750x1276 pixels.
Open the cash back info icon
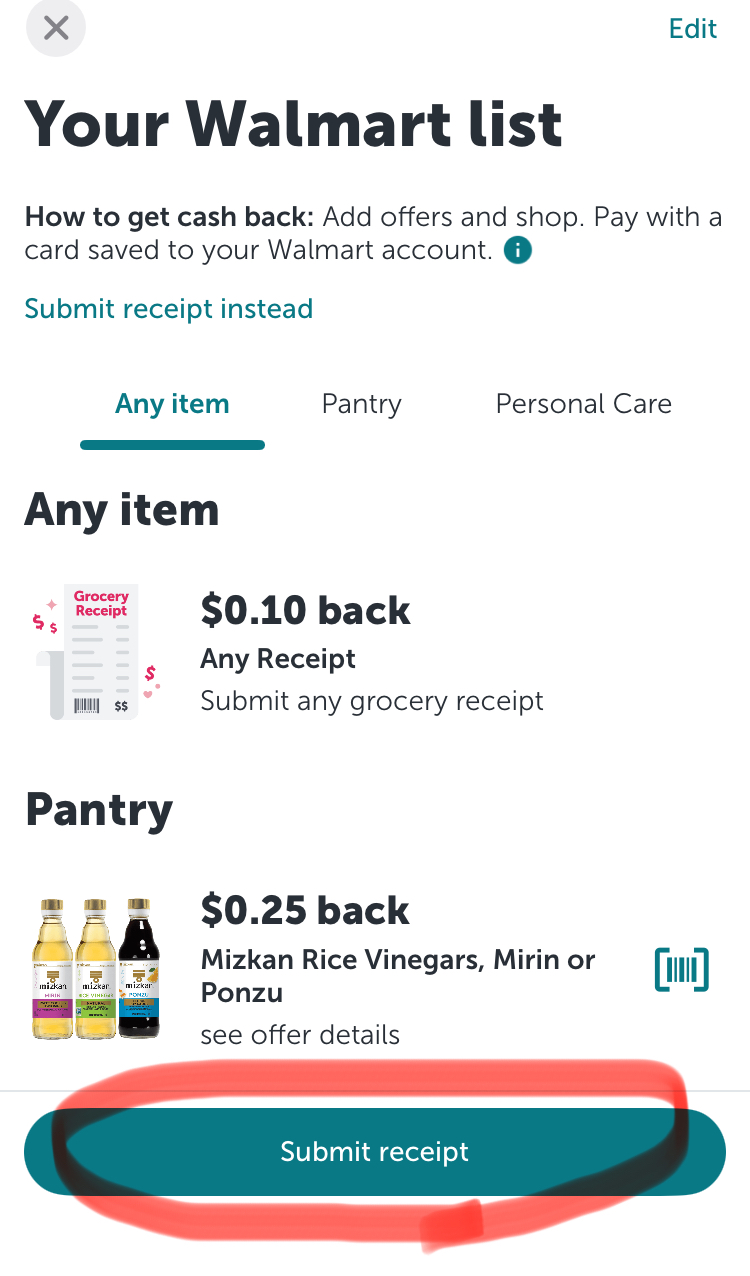(517, 250)
